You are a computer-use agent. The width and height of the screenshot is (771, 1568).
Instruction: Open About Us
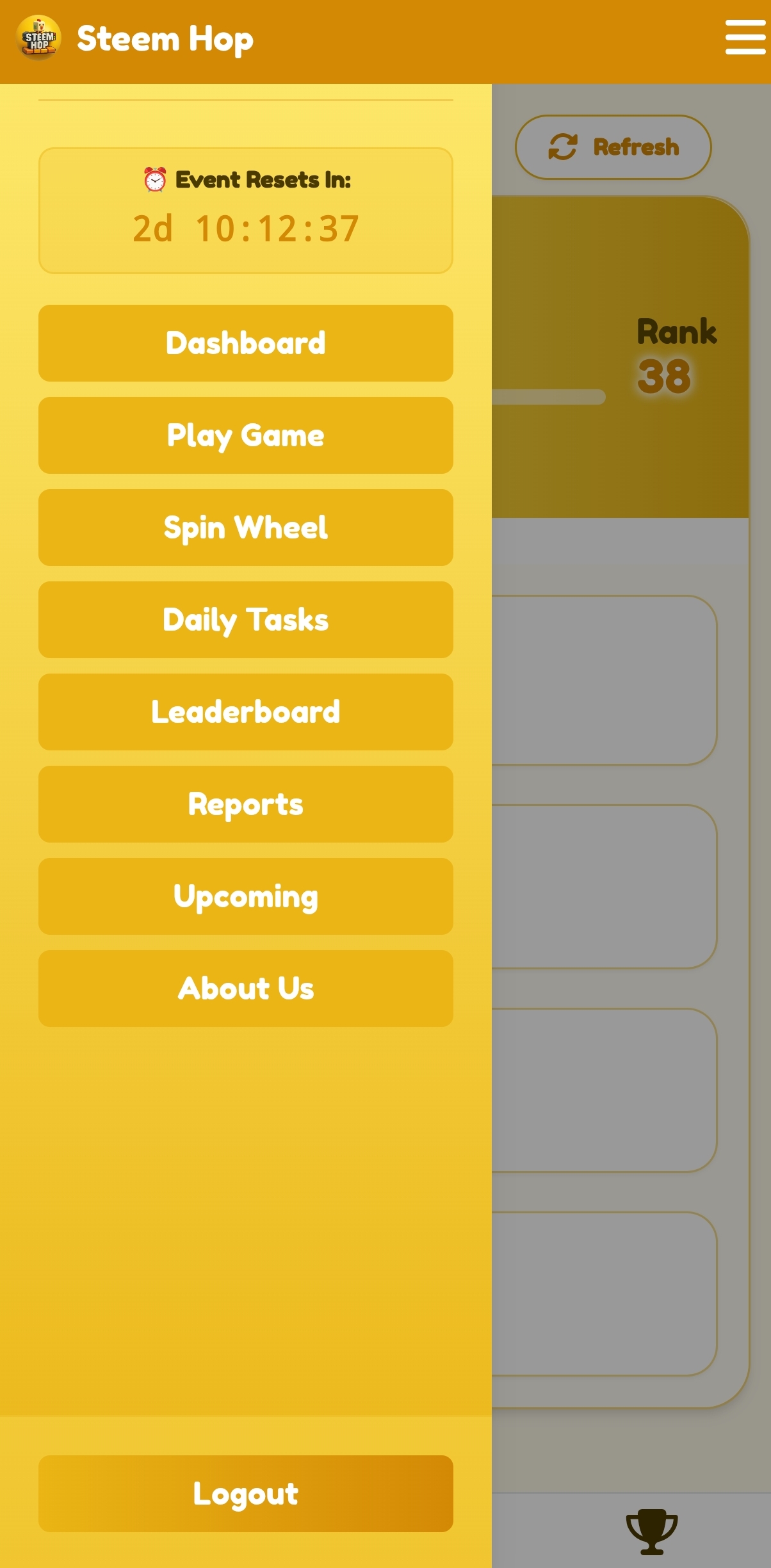pyautogui.click(x=246, y=989)
